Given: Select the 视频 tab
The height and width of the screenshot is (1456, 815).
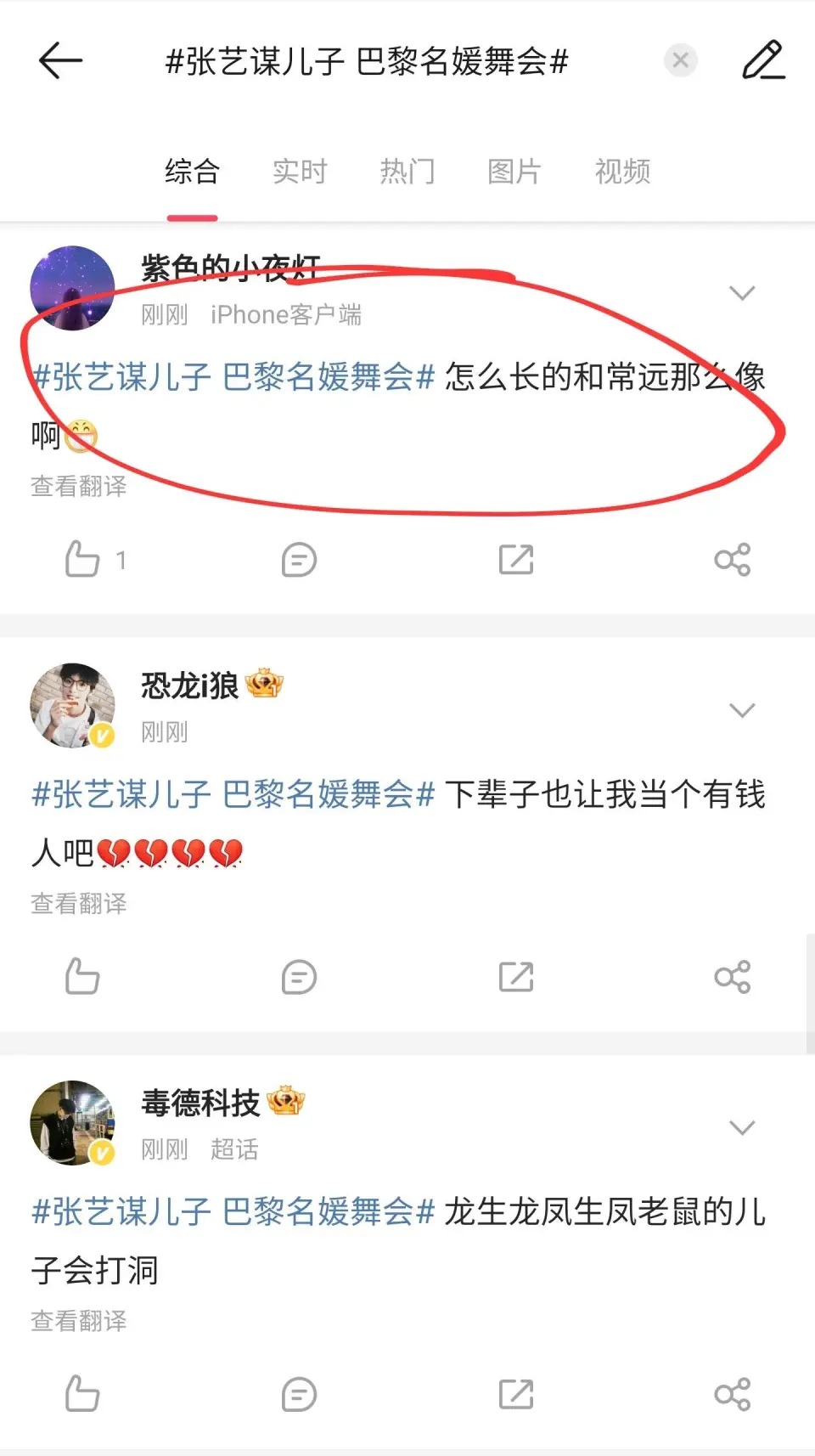Looking at the screenshot, I should 622,172.
